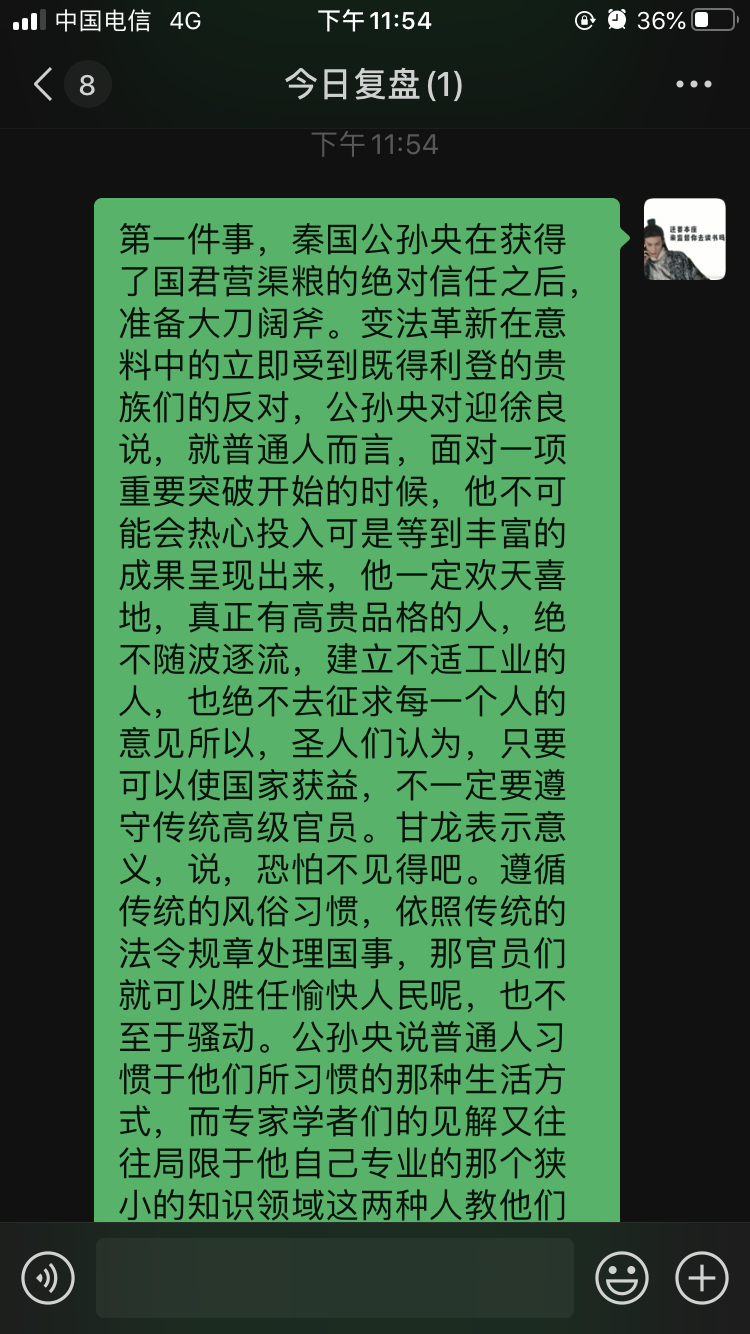The width and height of the screenshot is (750, 1334).
Task: Open the plus attachments menu
Action: (x=702, y=1277)
